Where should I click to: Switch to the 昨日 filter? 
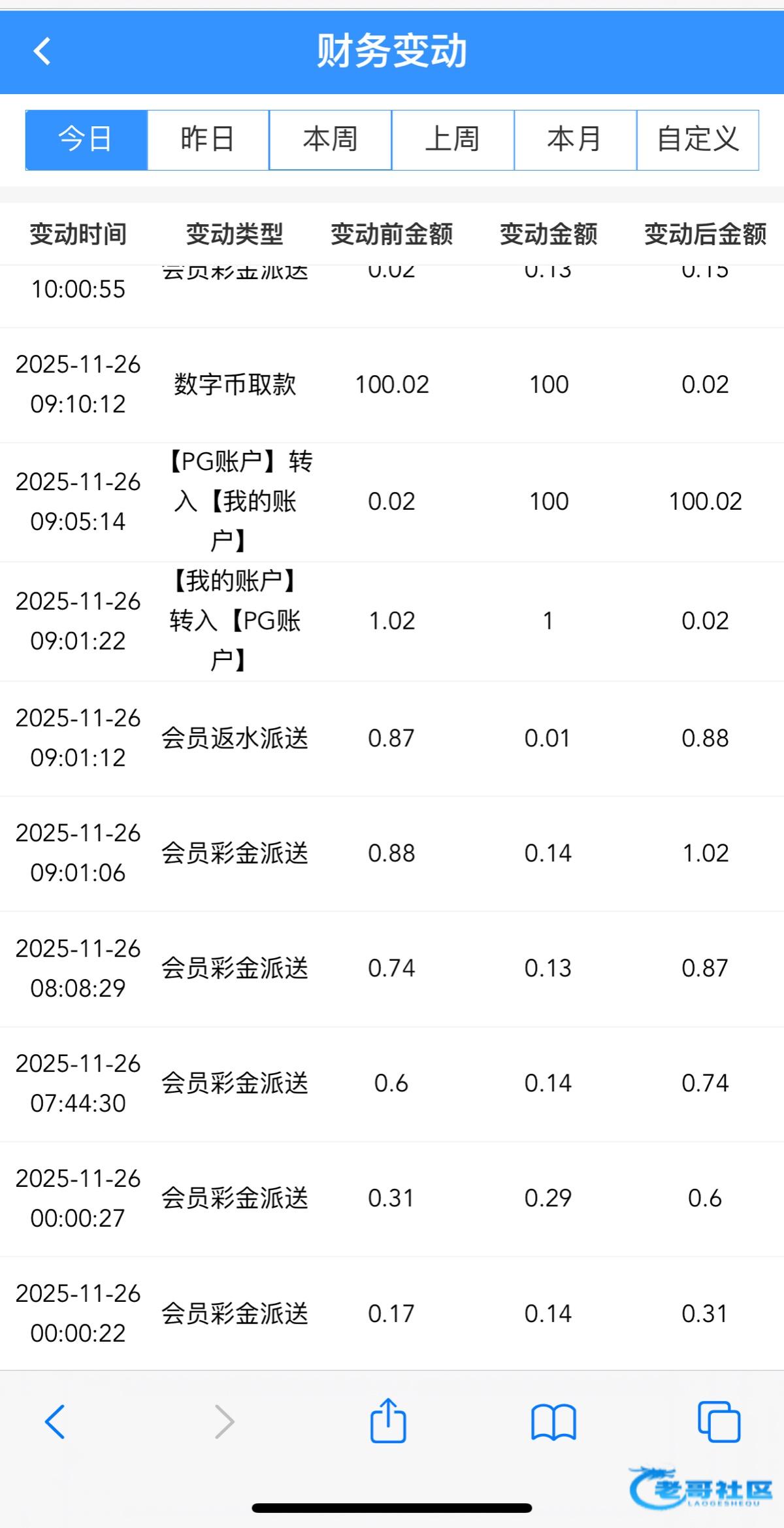pos(208,140)
